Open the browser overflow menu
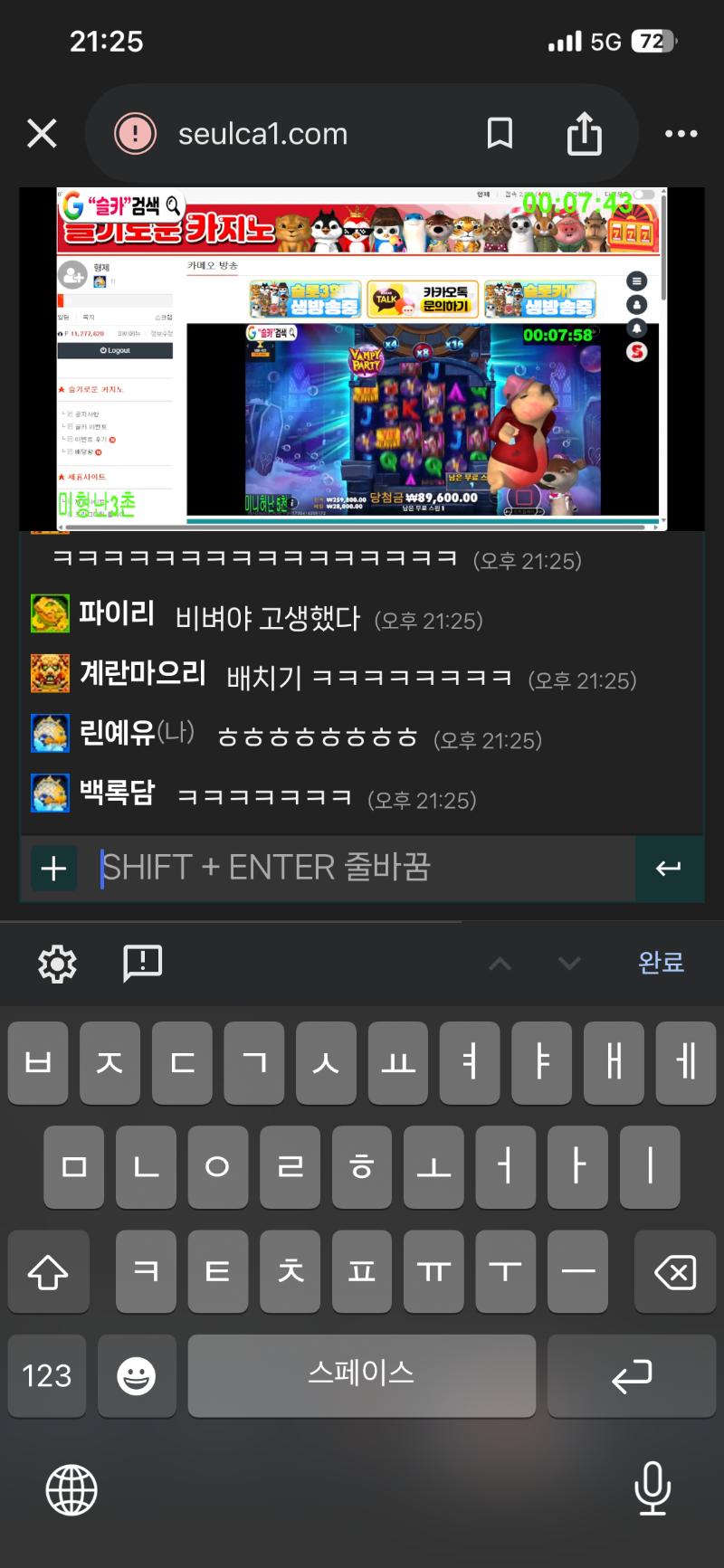Screen dimensions: 724x1568 coord(681,134)
